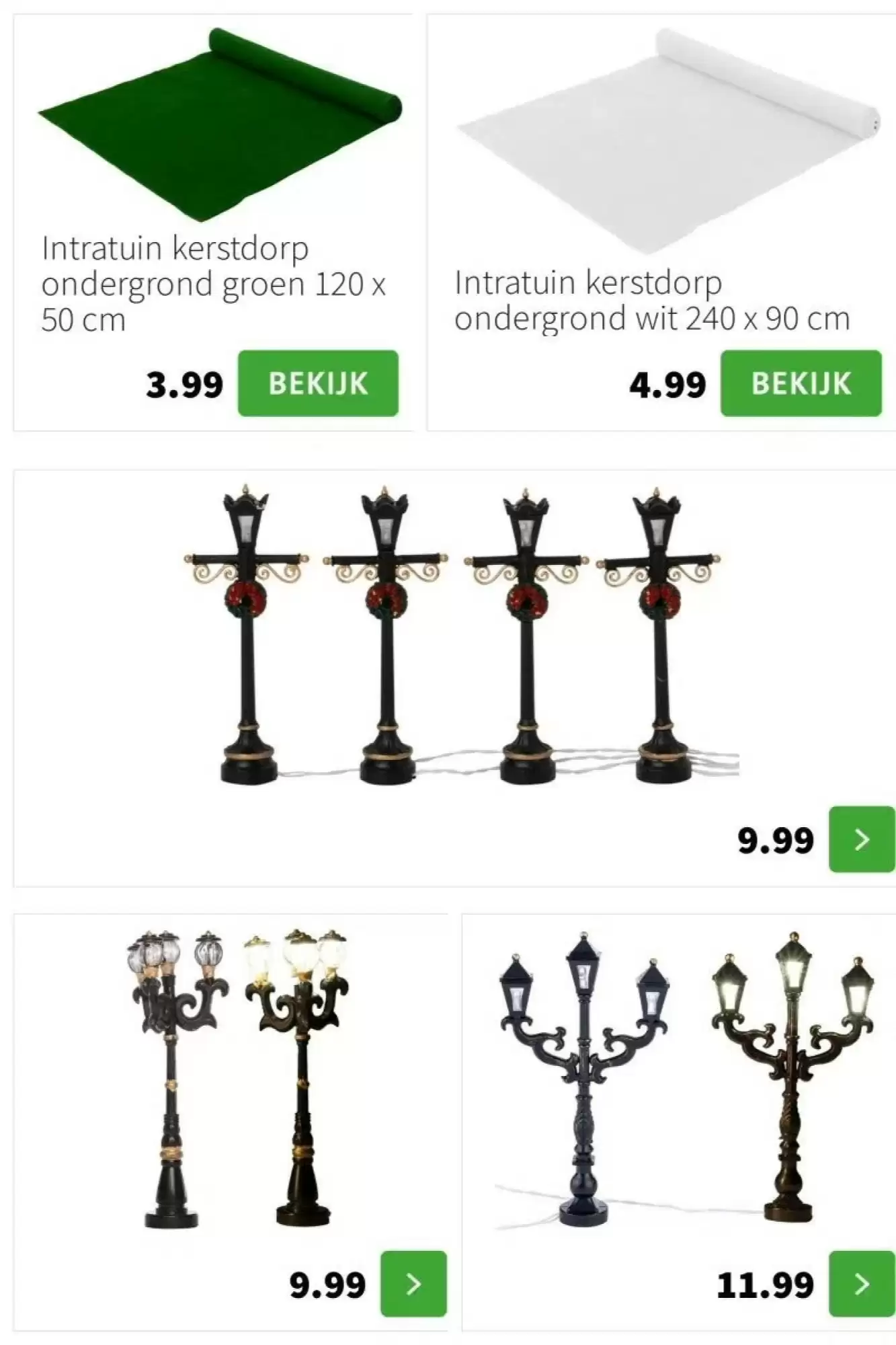The height and width of the screenshot is (1345, 896).
Task: Tap the arrow button for the four wreath lampposts
Action: pos(862,839)
